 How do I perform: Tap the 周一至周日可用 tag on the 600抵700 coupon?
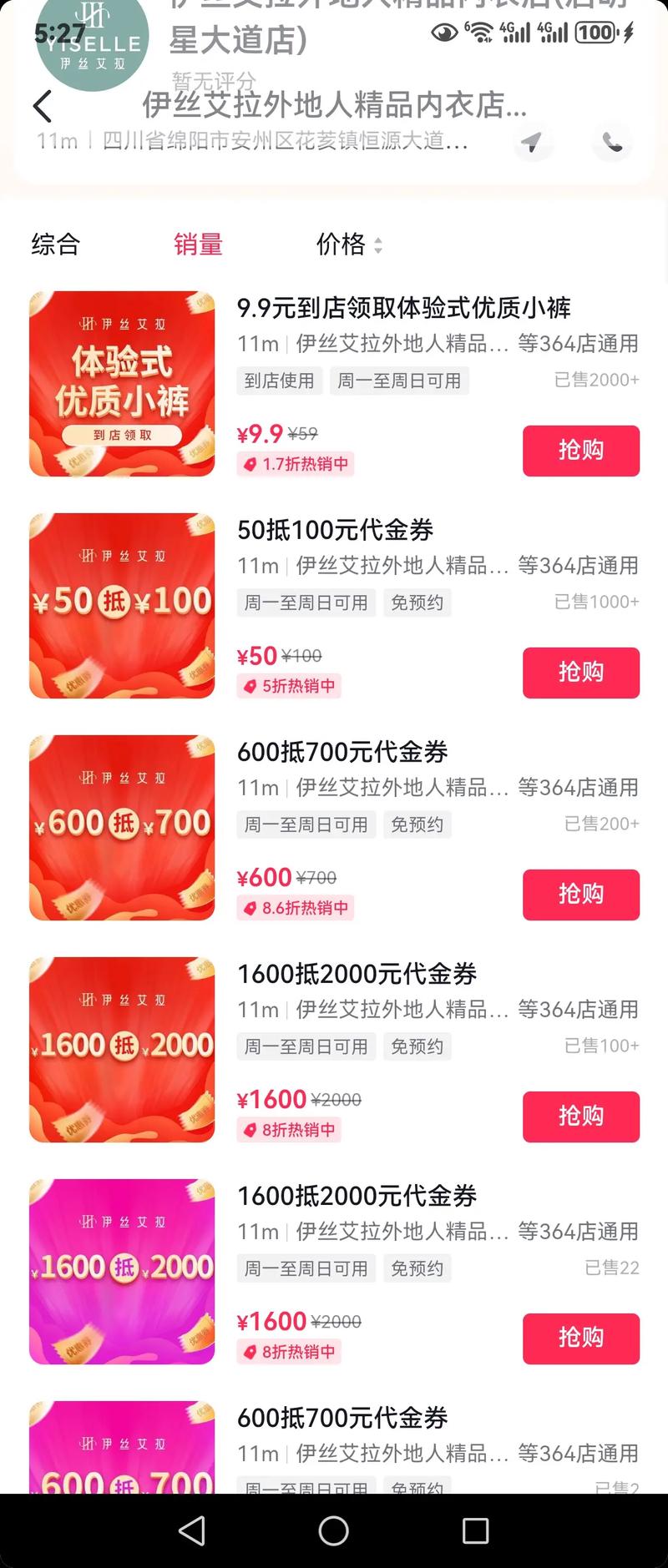point(306,824)
